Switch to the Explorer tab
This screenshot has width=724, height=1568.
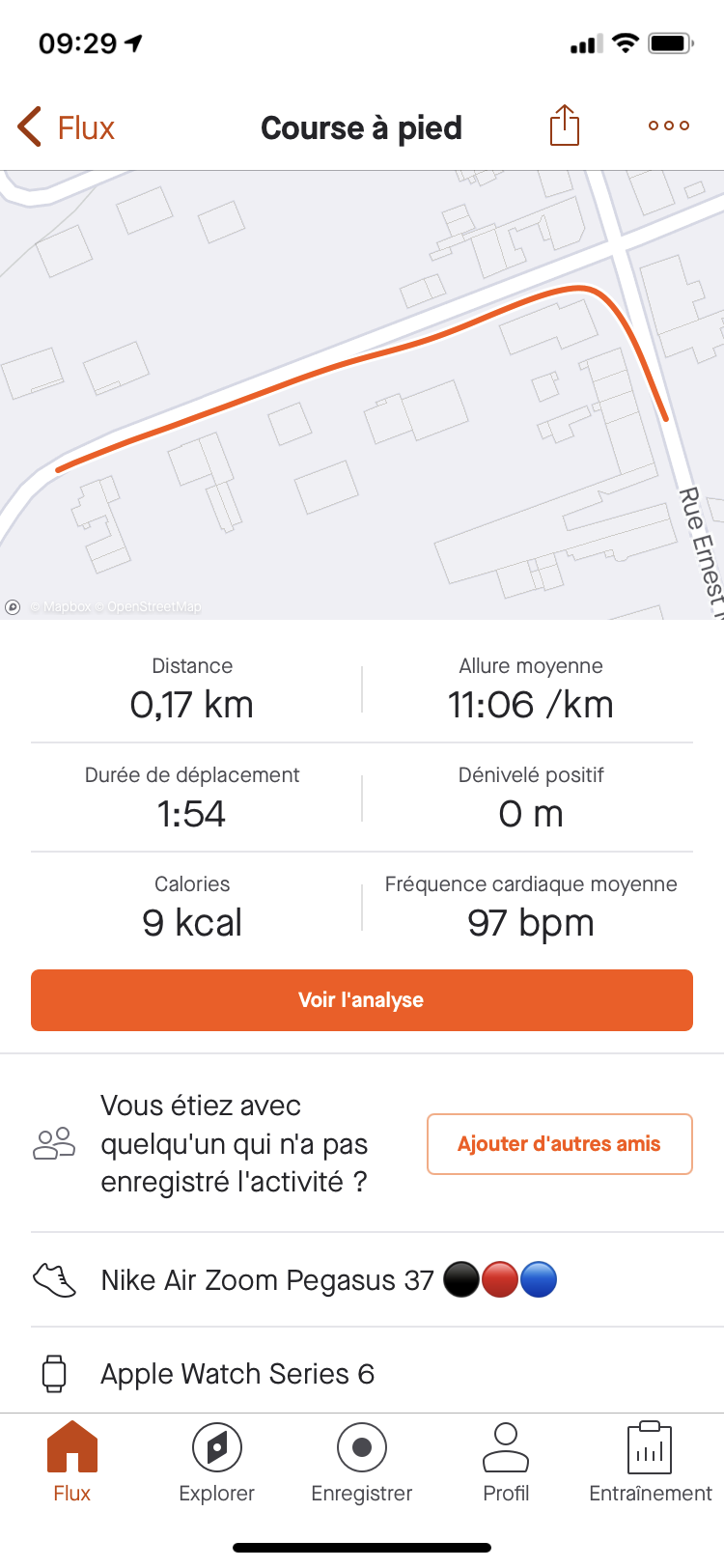[x=217, y=1462]
